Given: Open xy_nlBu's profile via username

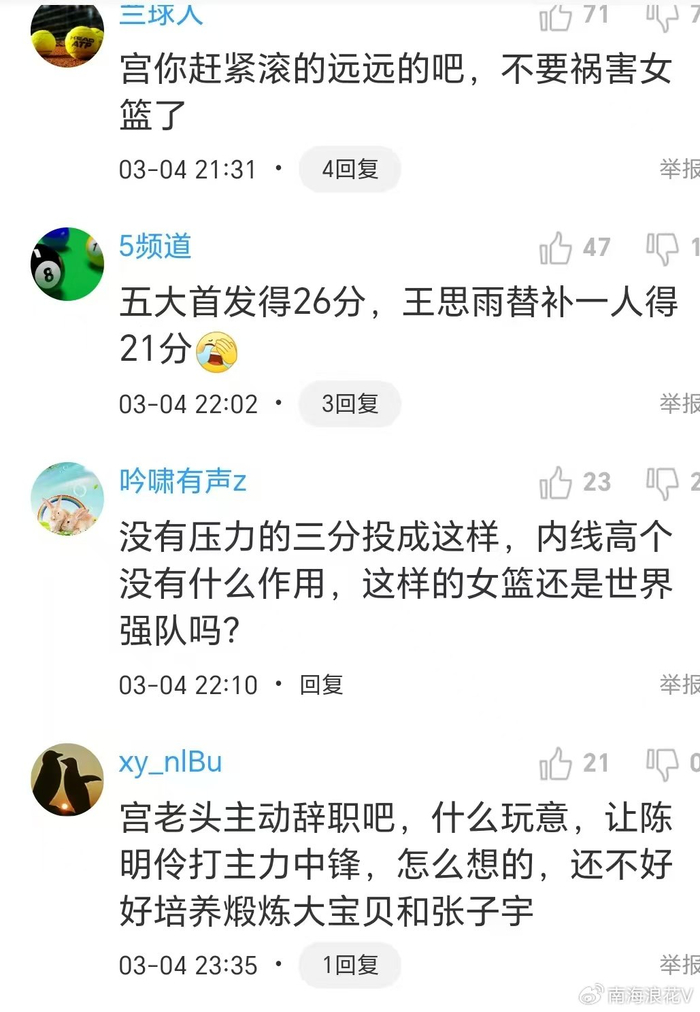Looking at the screenshot, I should 170,762.
